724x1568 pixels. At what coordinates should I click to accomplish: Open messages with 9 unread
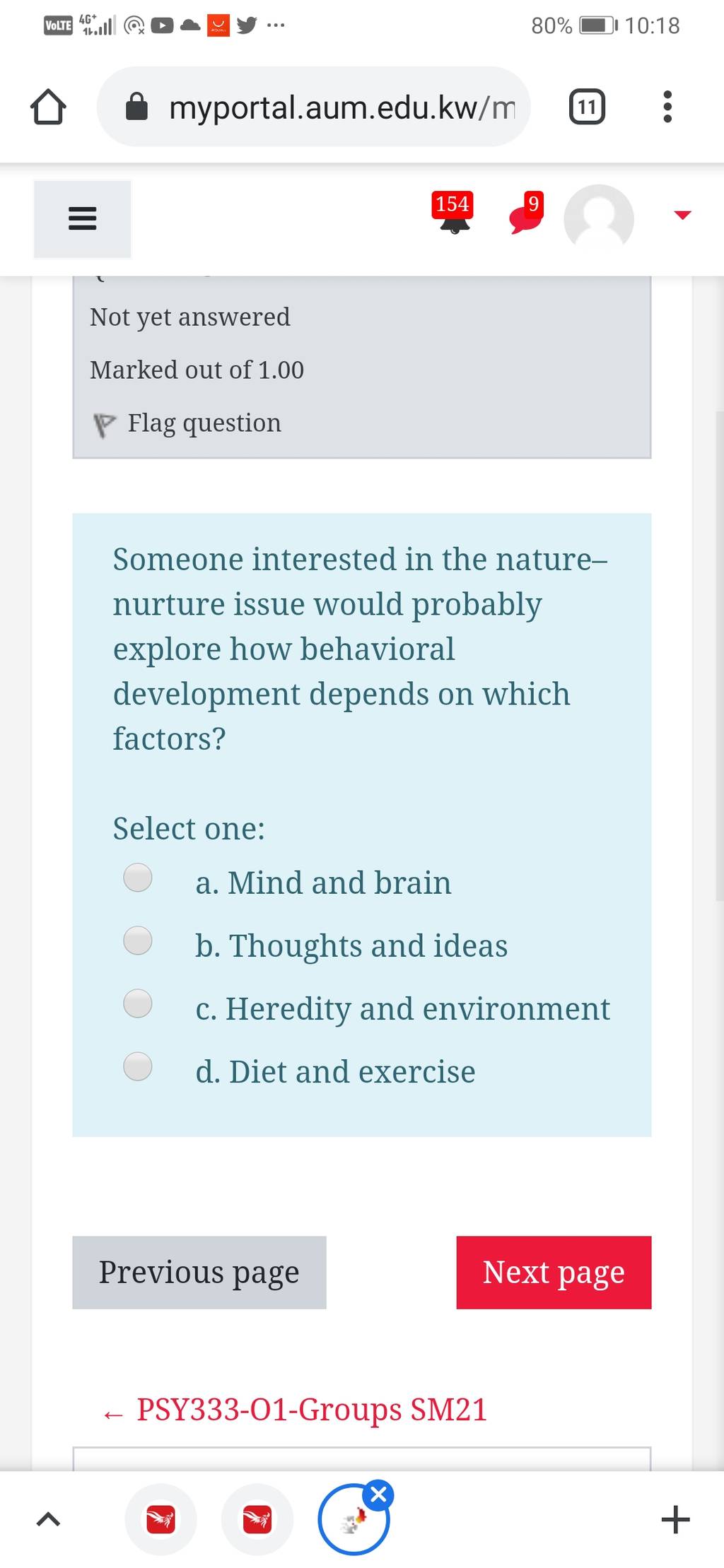pyautogui.click(x=527, y=213)
